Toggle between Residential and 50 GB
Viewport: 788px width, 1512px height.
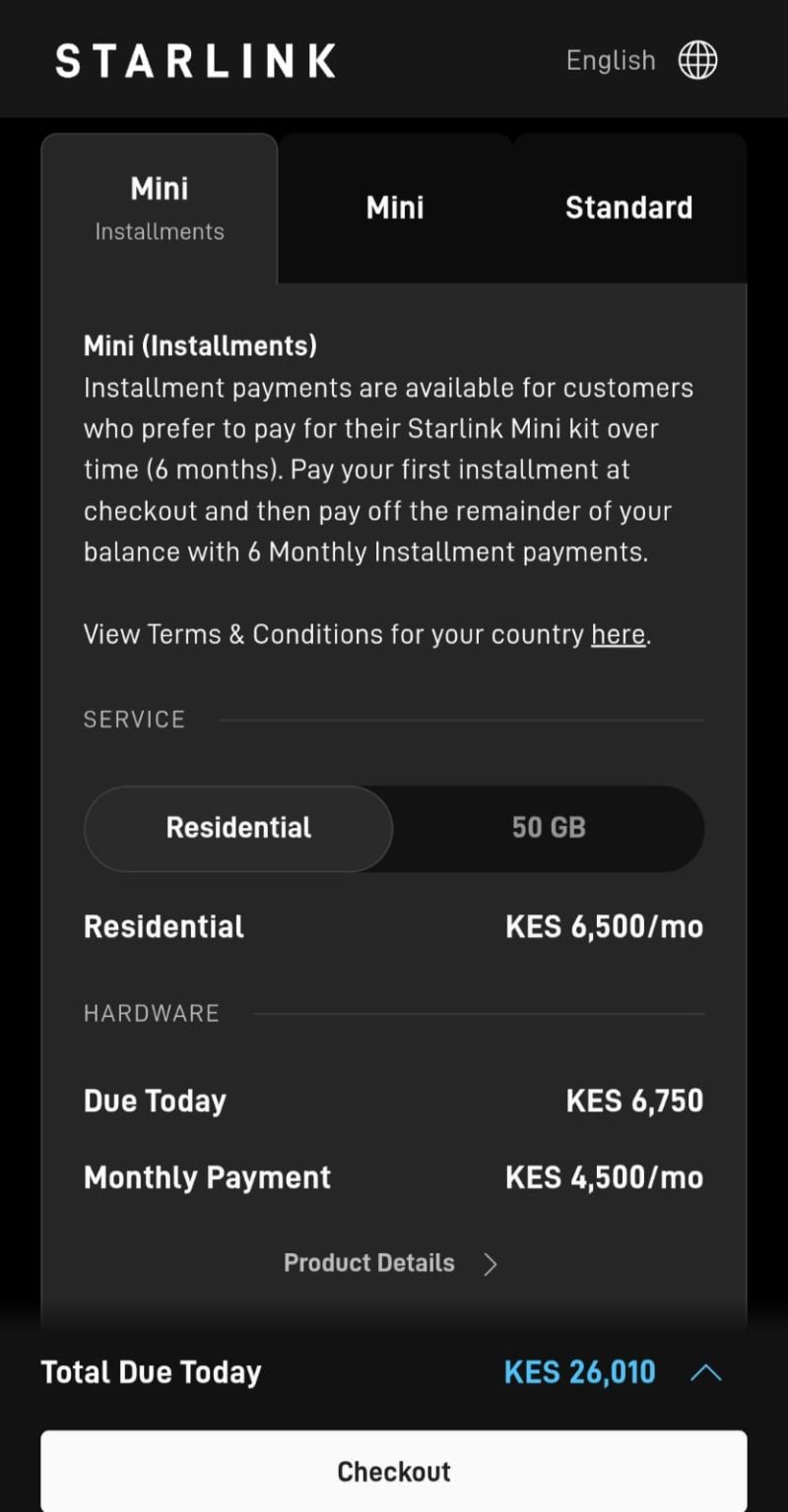(x=394, y=828)
